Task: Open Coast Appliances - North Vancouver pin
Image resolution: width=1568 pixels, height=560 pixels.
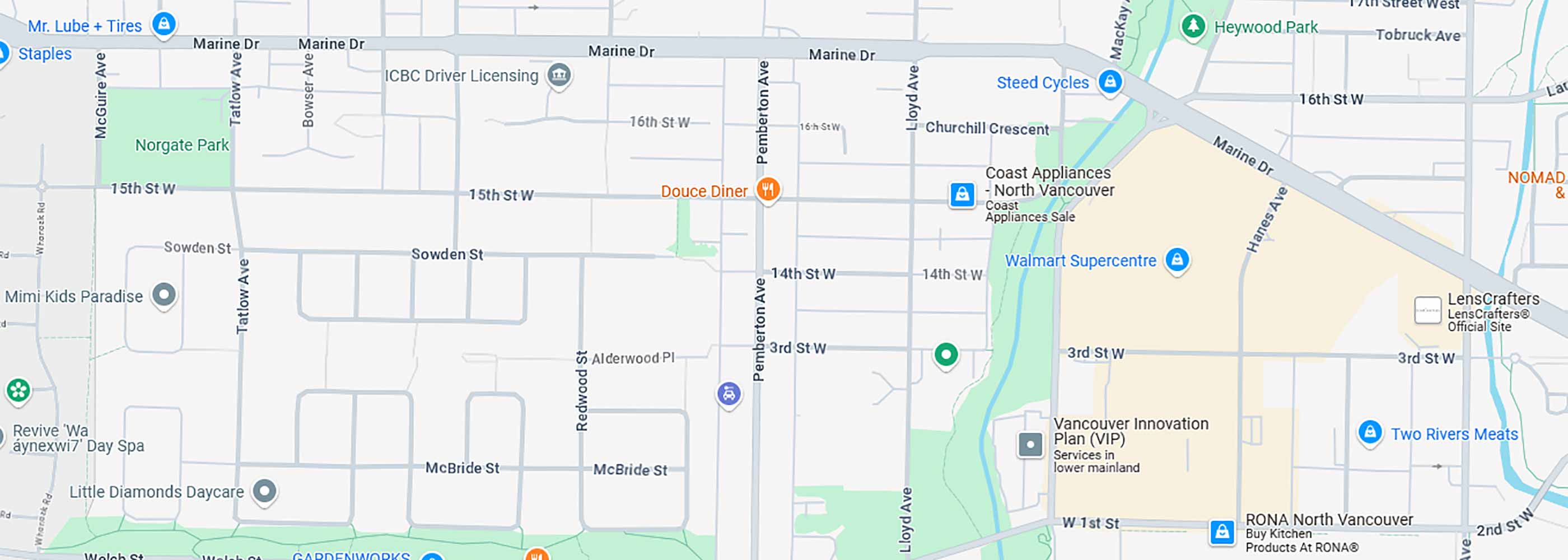Action: (x=962, y=195)
